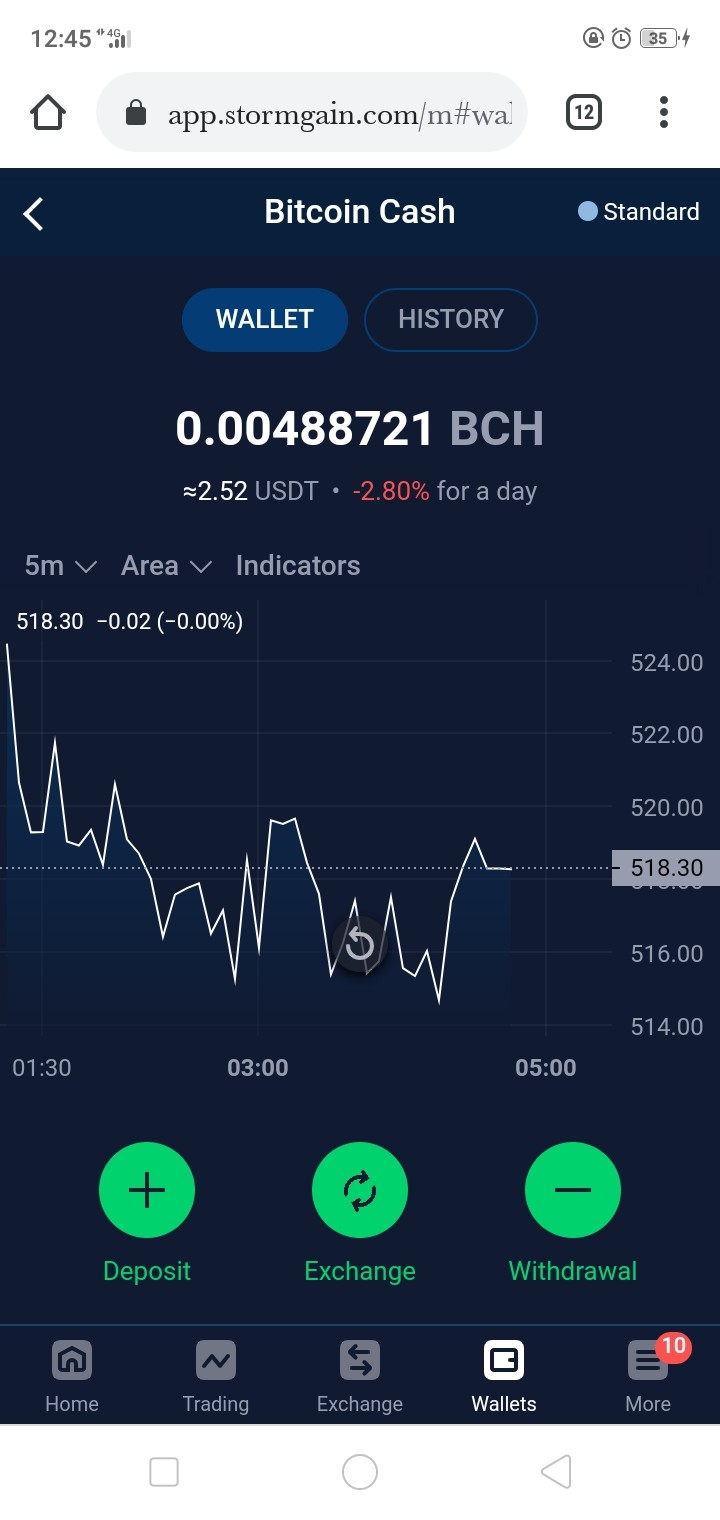Tap the address bar with the stormgain URL

point(311,113)
